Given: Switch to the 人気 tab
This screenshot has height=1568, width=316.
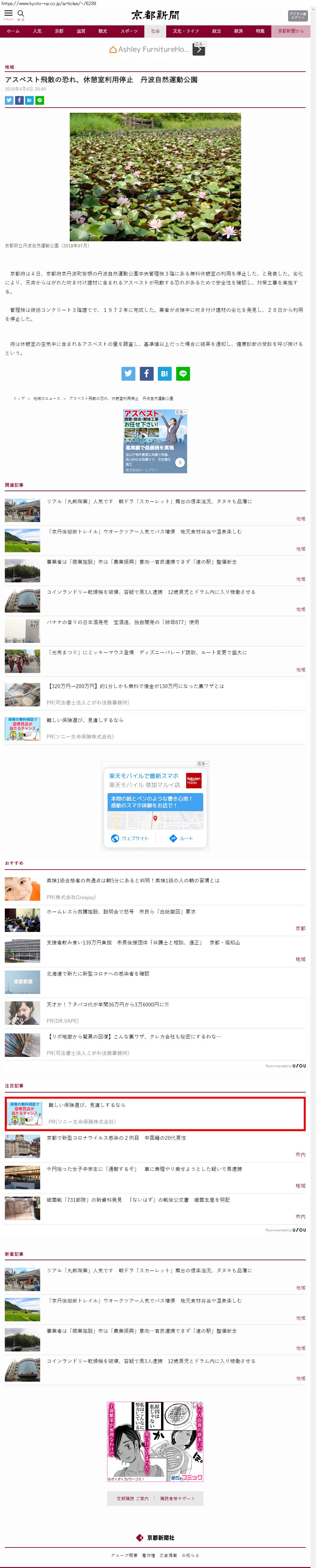Looking at the screenshot, I should (x=37, y=31).
